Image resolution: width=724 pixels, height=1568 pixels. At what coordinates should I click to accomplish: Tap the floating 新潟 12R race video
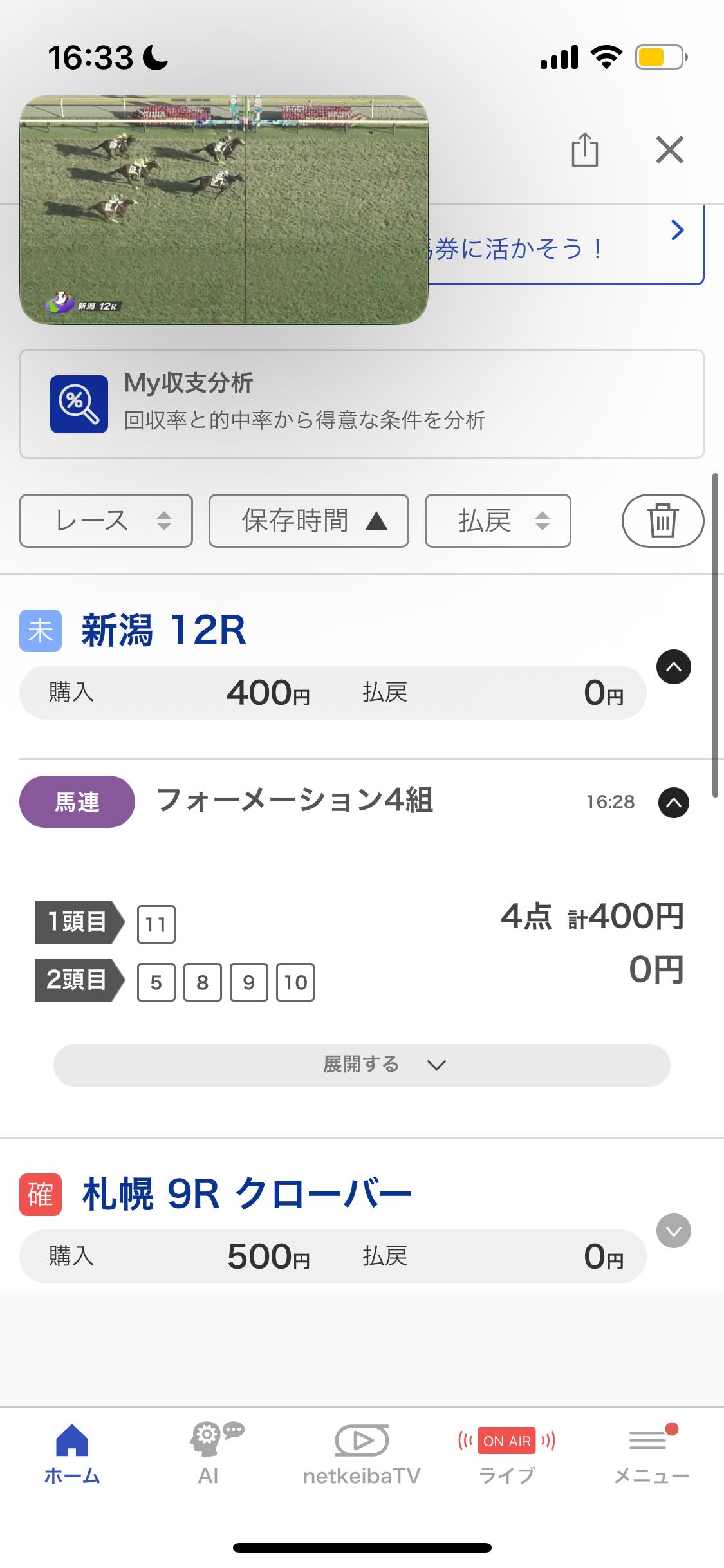point(224,210)
